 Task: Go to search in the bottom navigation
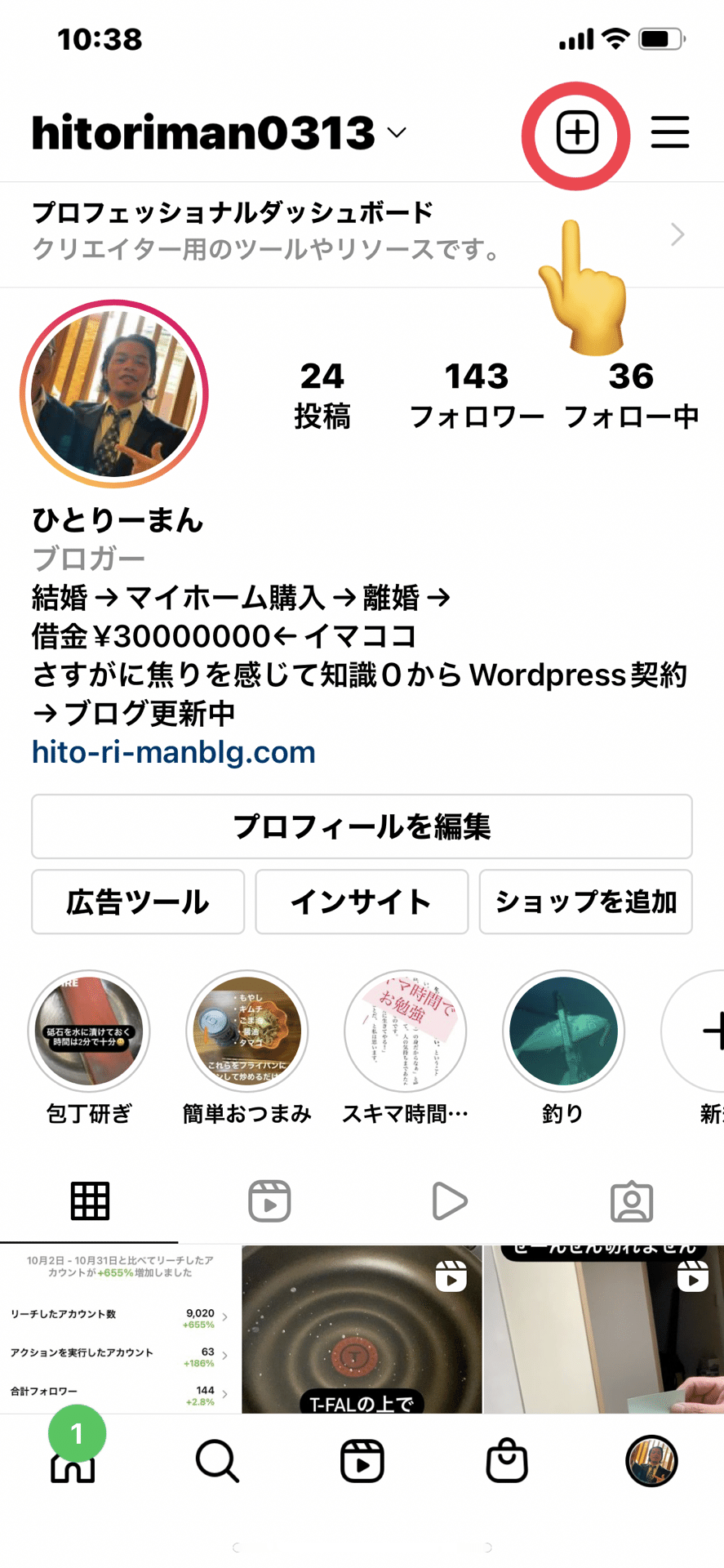coord(217,1461)
